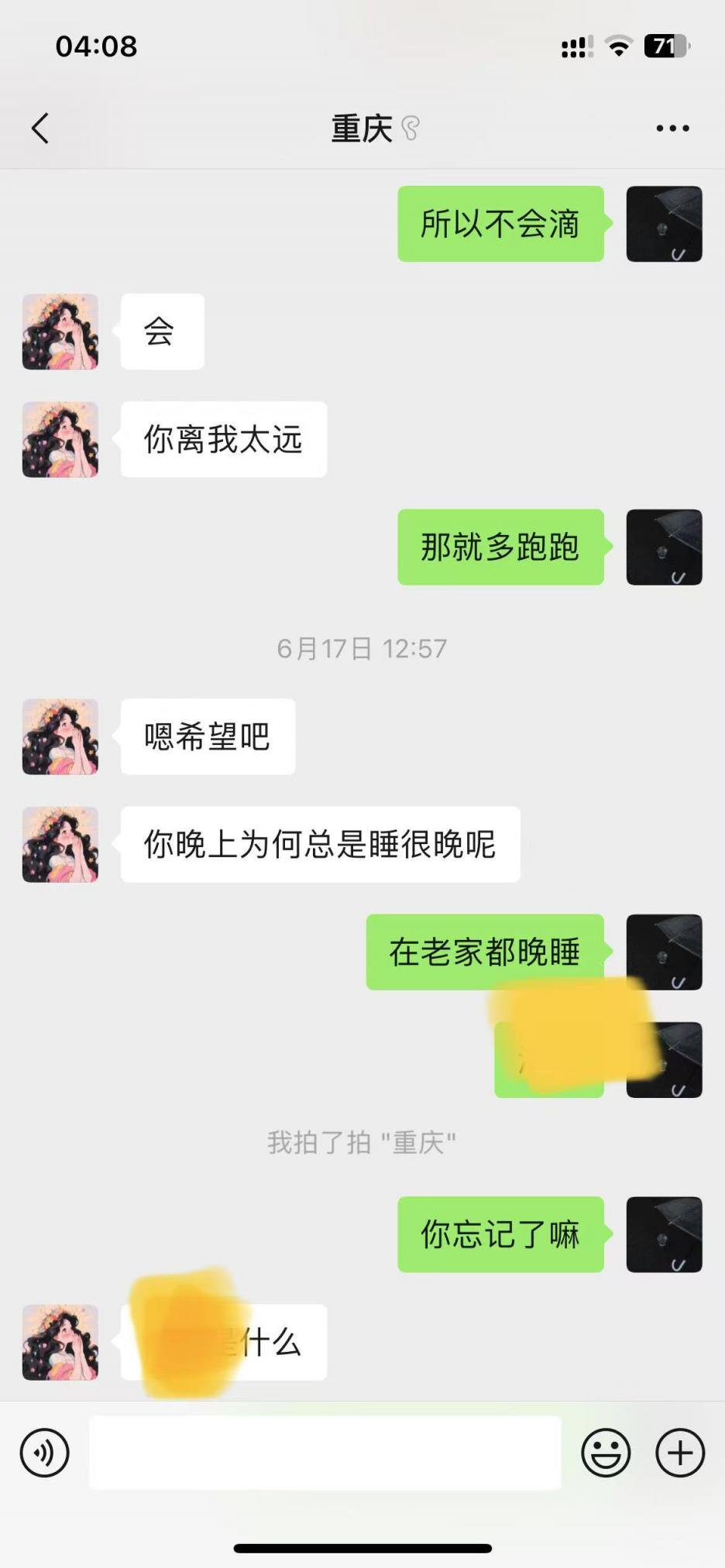Open contact avatar beside 你离我太远
This screenshot has height=1568, width=725.
(x=60, y=439)
